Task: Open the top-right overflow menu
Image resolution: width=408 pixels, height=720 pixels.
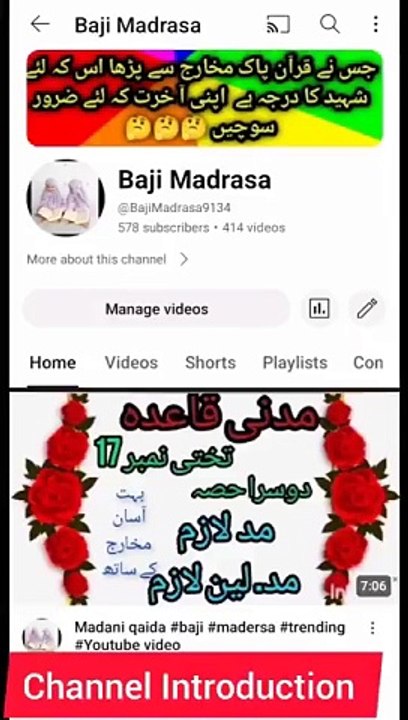Action: 375,24
